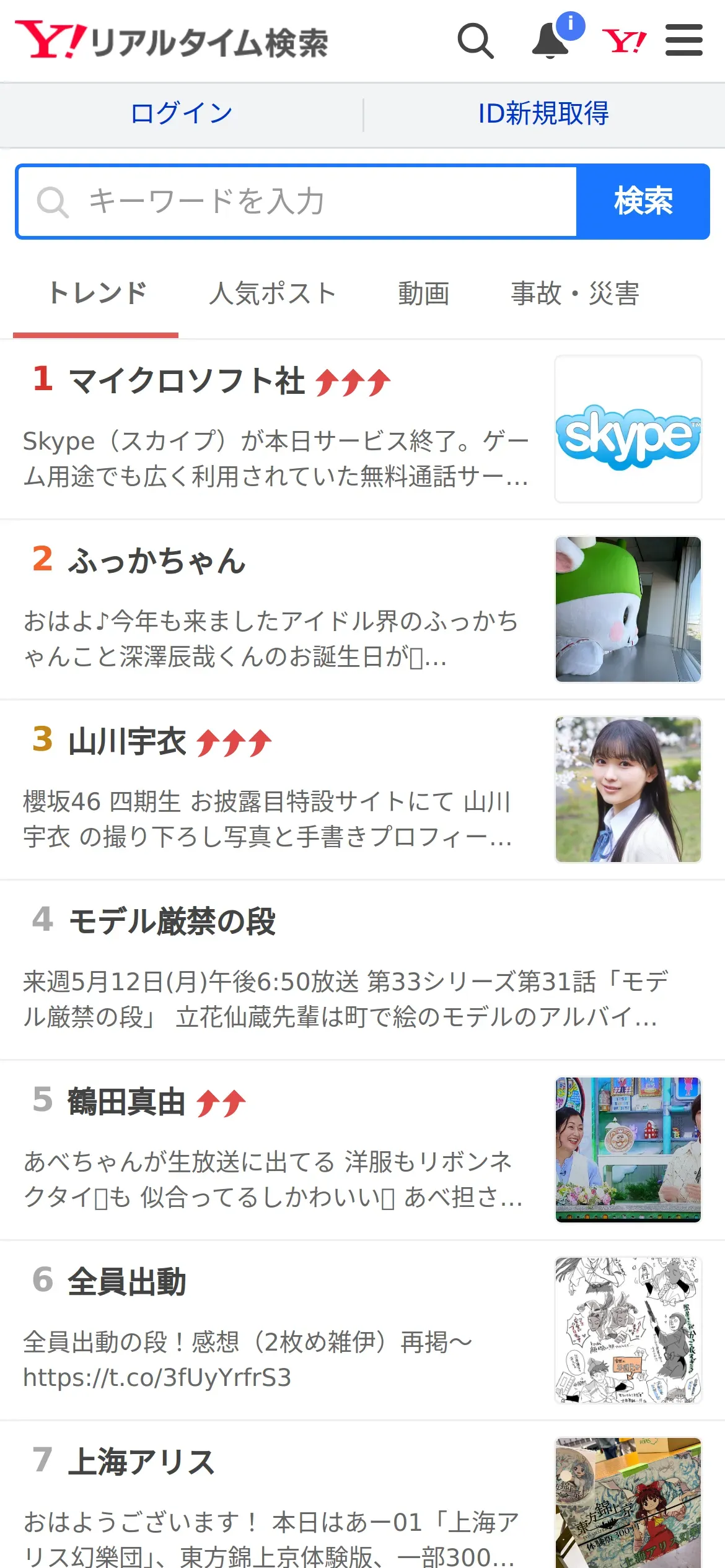Open the hamburger menu
The width and height of the screenshot is (725, 1568).
683,41
